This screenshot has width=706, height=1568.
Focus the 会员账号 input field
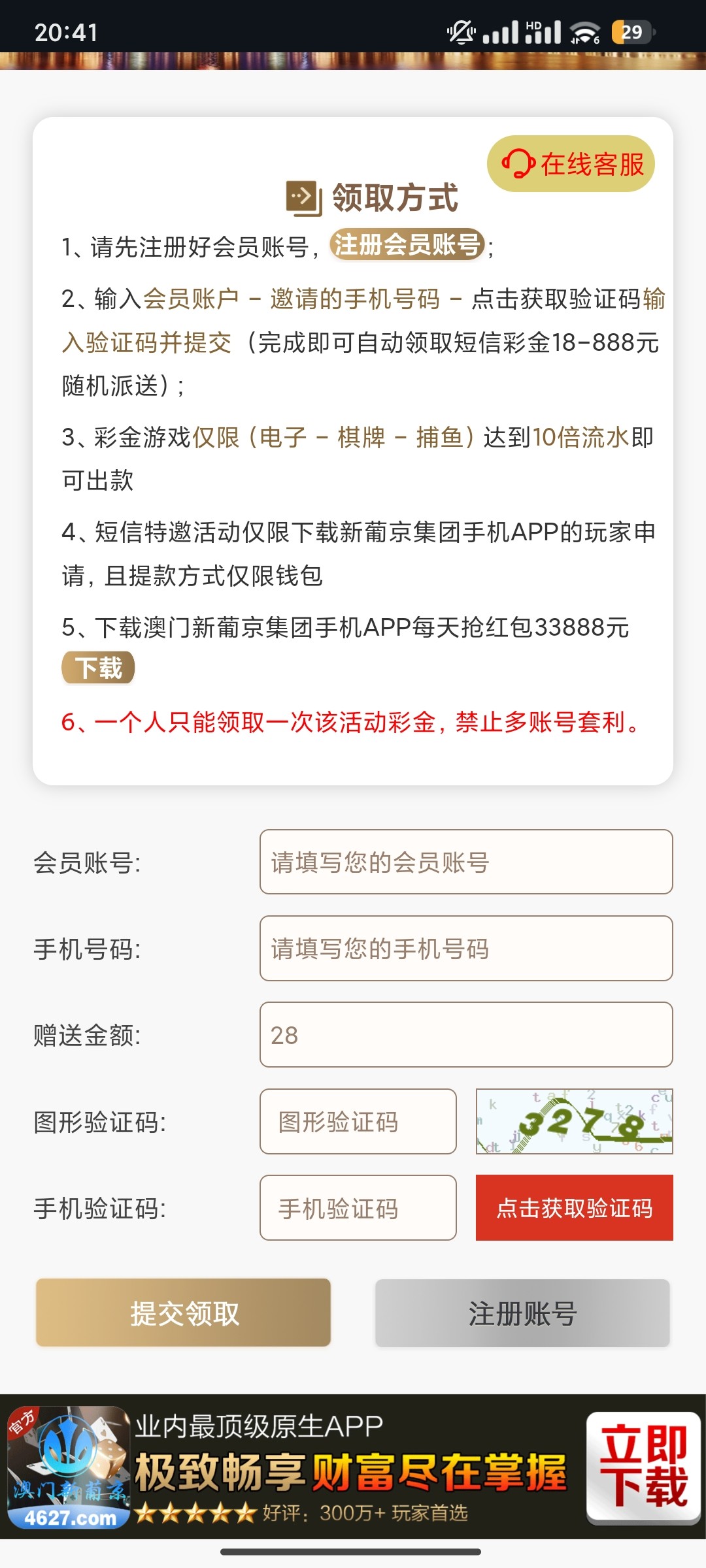click(465, 862)
